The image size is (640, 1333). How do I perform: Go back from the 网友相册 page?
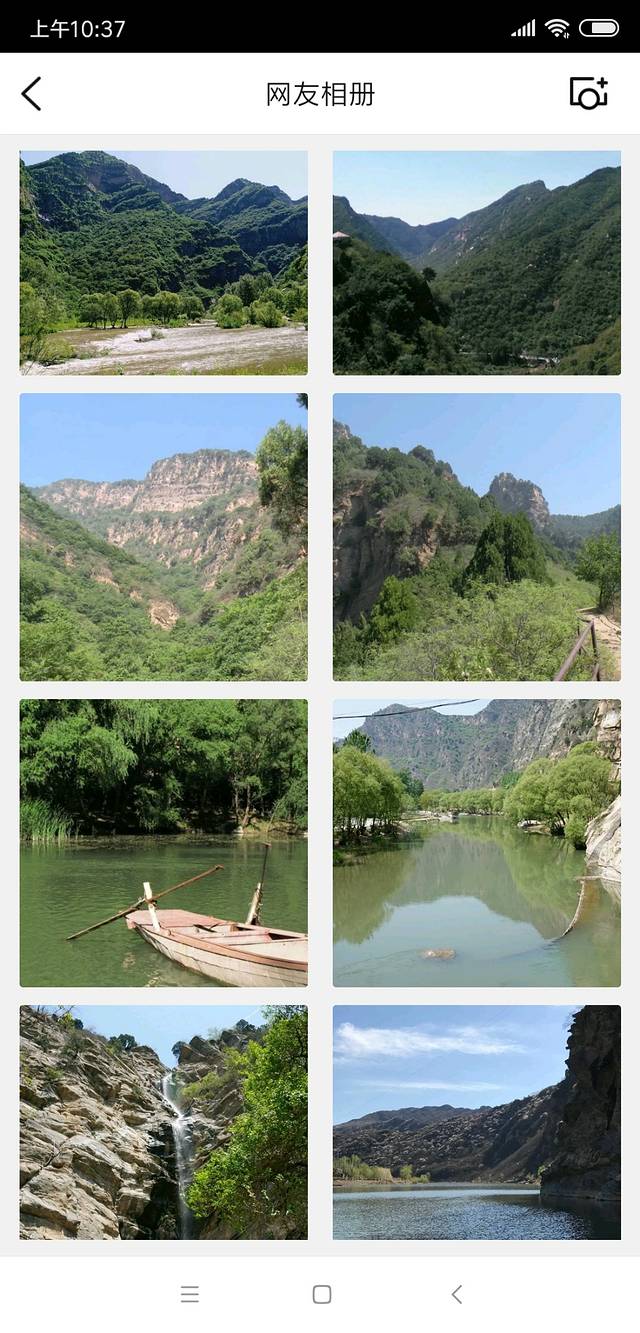pos(32,94)
